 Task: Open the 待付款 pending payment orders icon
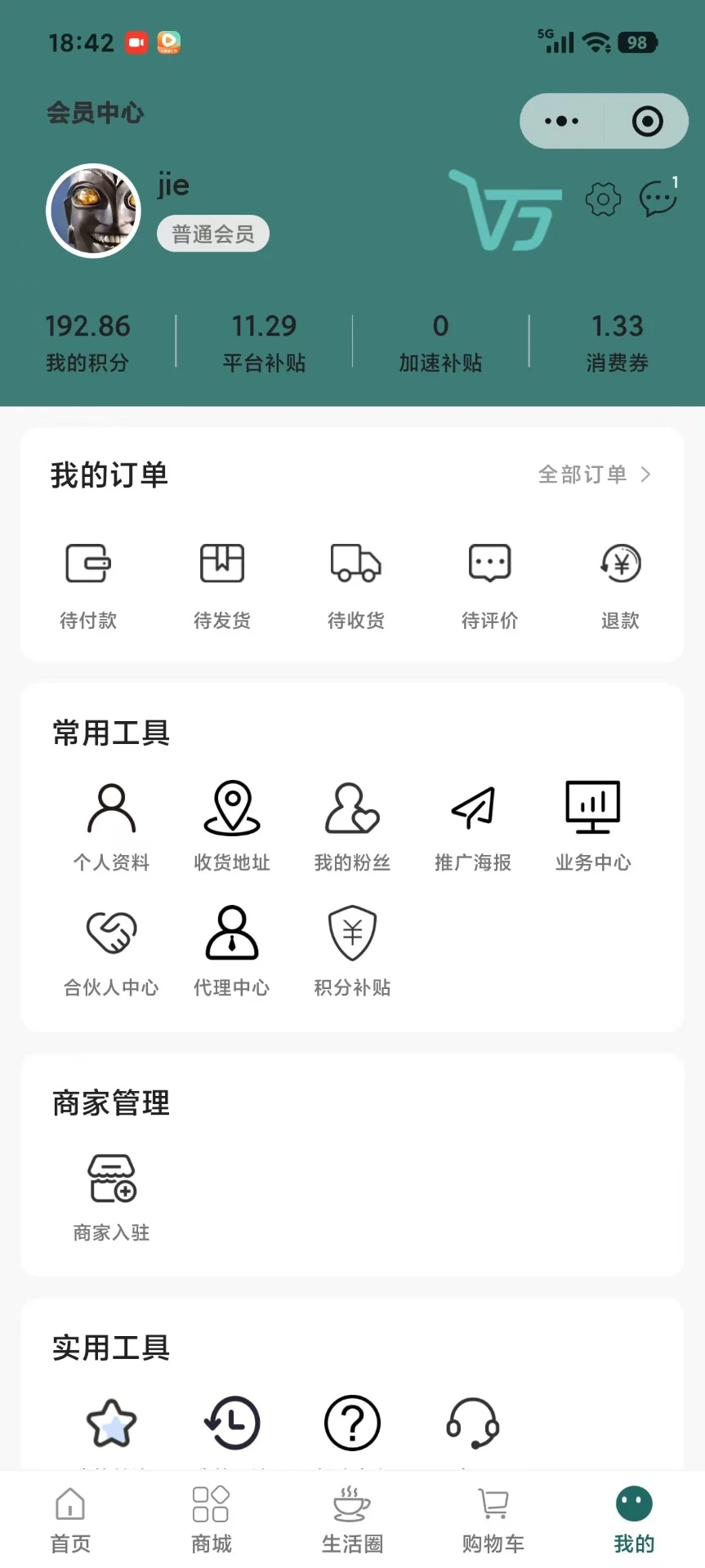88,563
